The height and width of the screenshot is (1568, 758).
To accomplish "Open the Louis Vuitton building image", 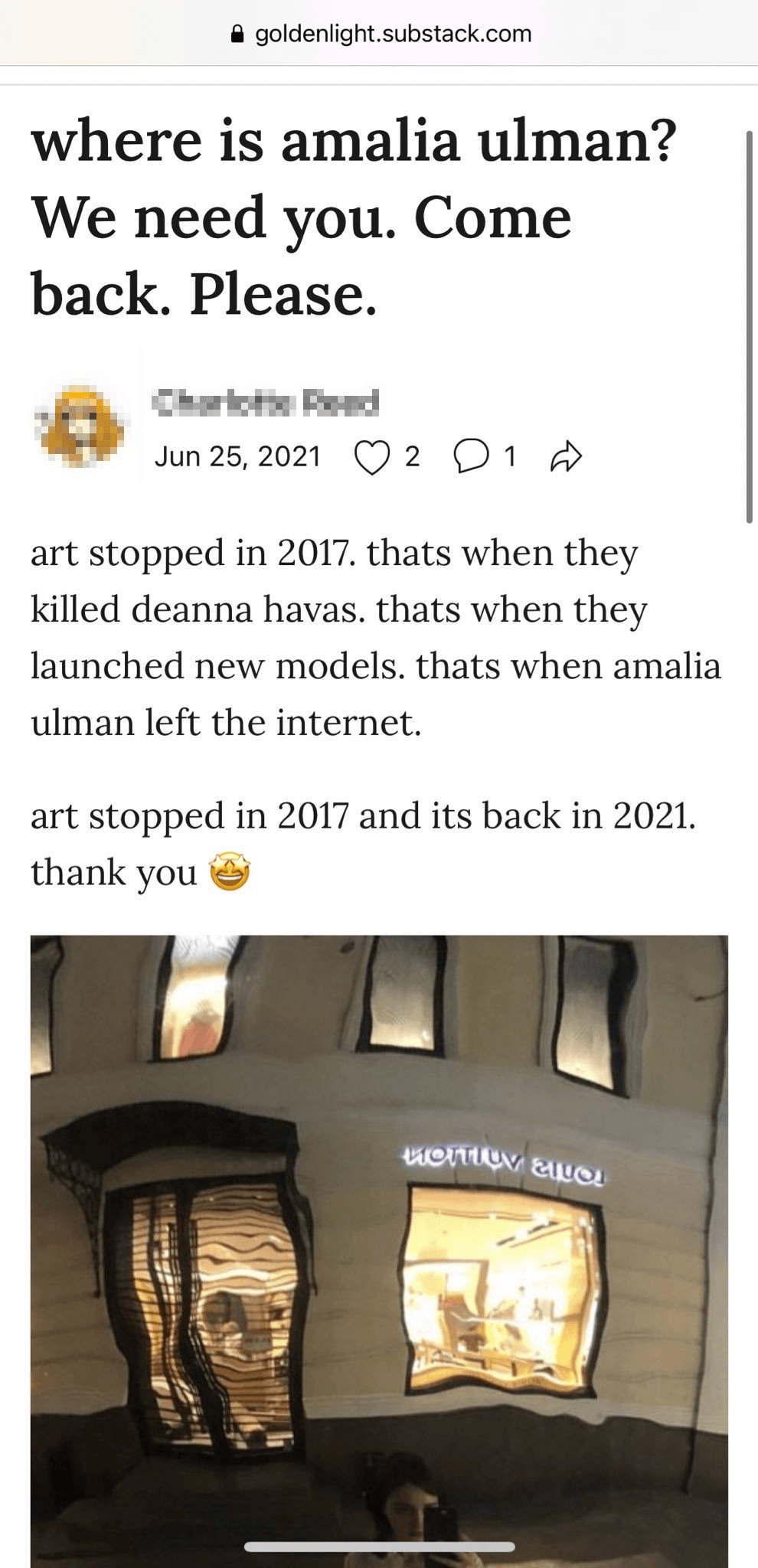I will [x=379, y=1248].
